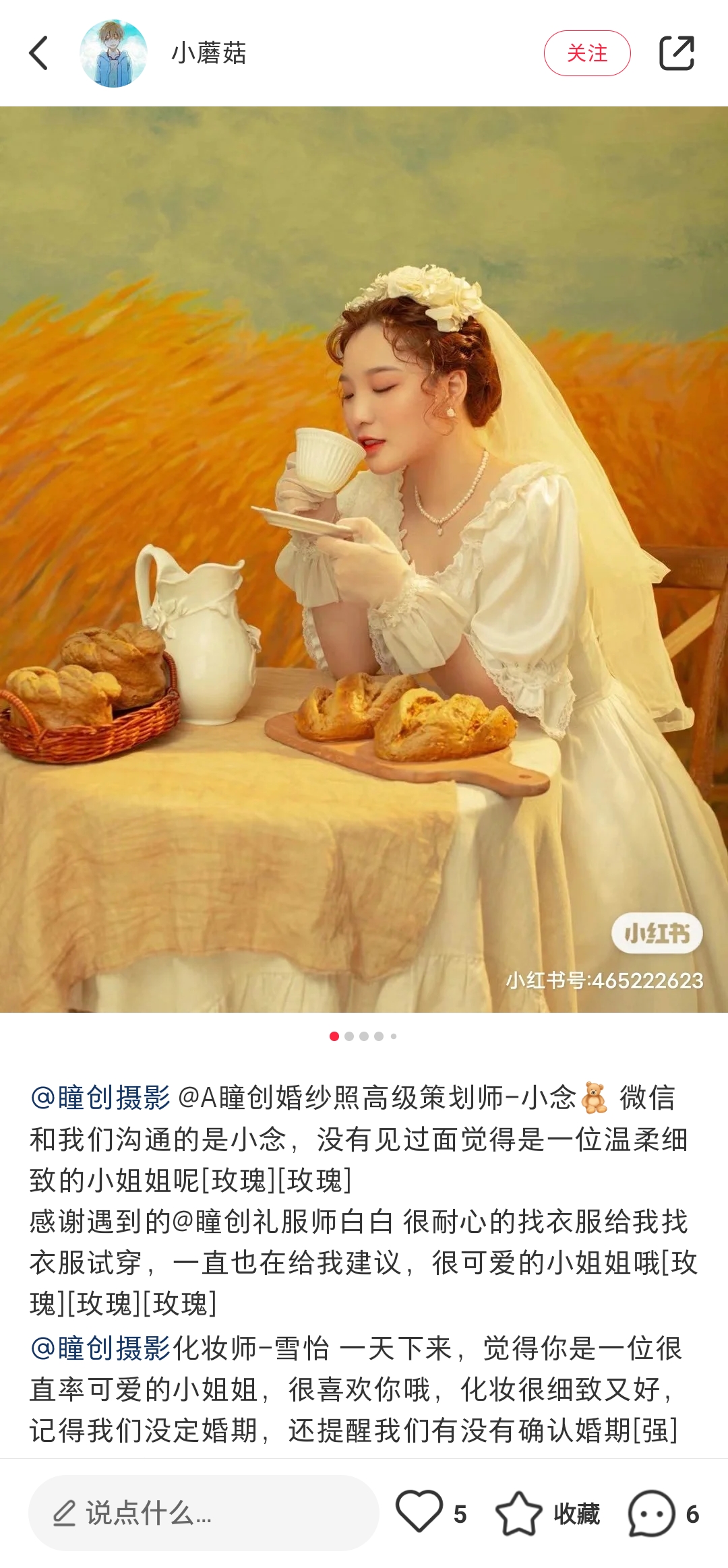Open the comments bubble icon

(651, 1513)
